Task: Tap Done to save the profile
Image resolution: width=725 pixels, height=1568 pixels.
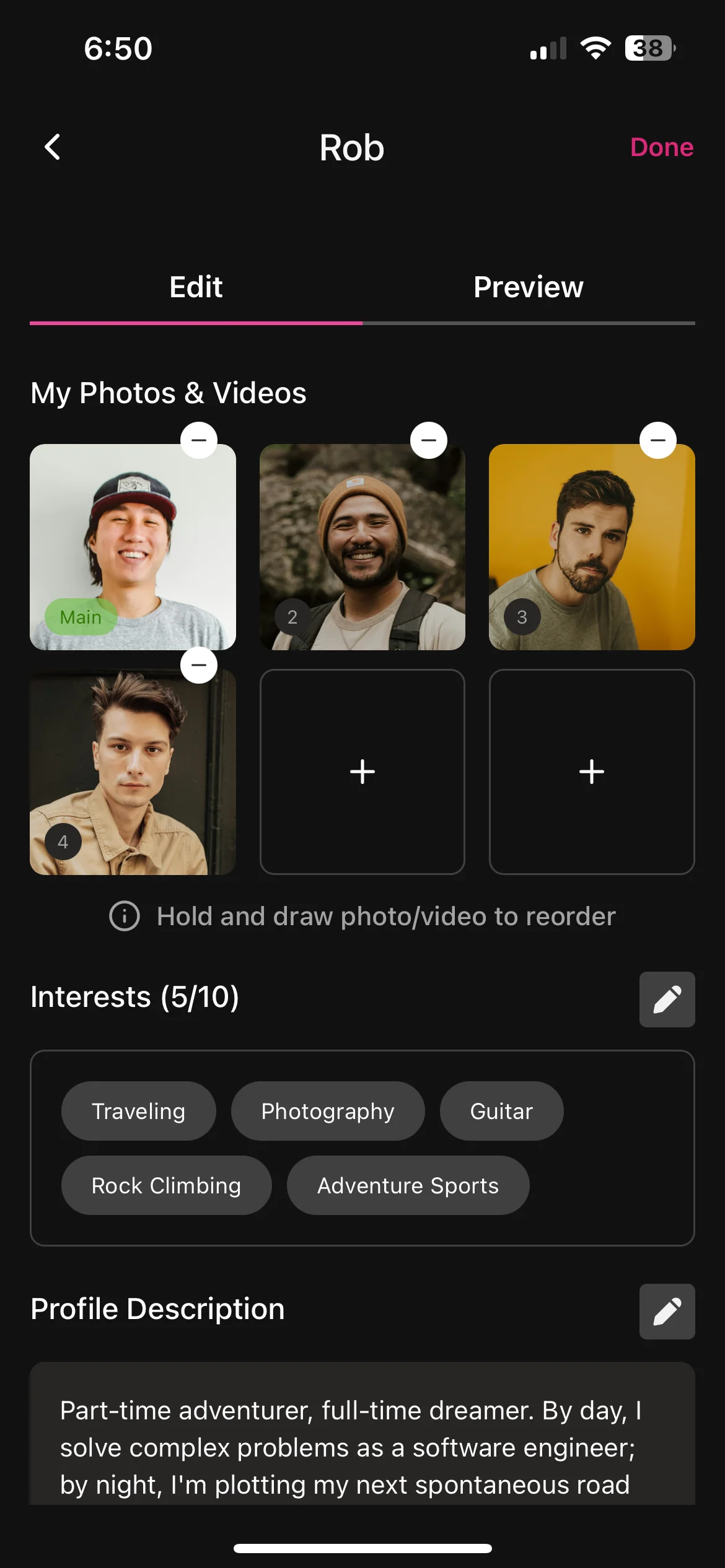Action: point(662,147)
